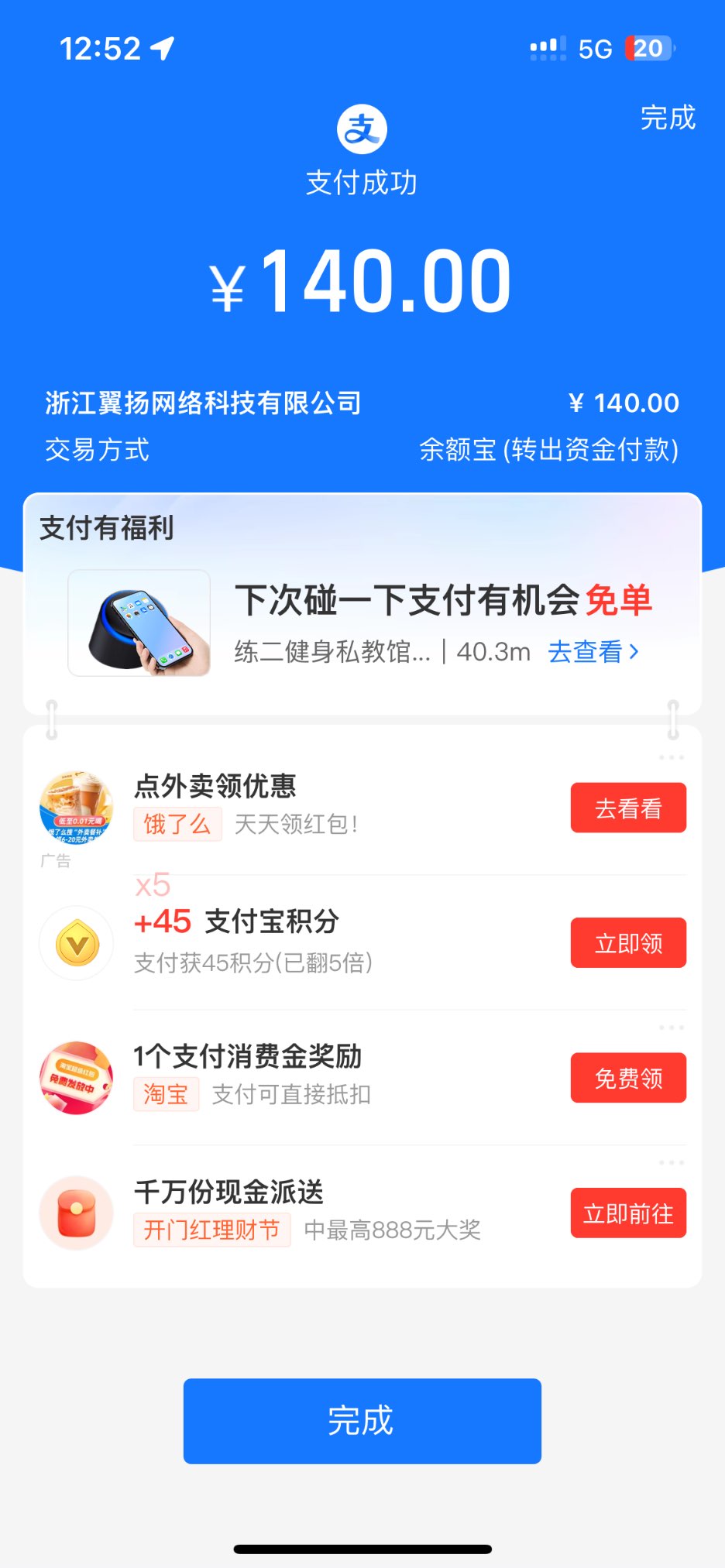This screenshot has width=725, height=1568.
Task: Open options dots above 点外卖领优惠
Action: pyautogui.click(x=671, y=757)
